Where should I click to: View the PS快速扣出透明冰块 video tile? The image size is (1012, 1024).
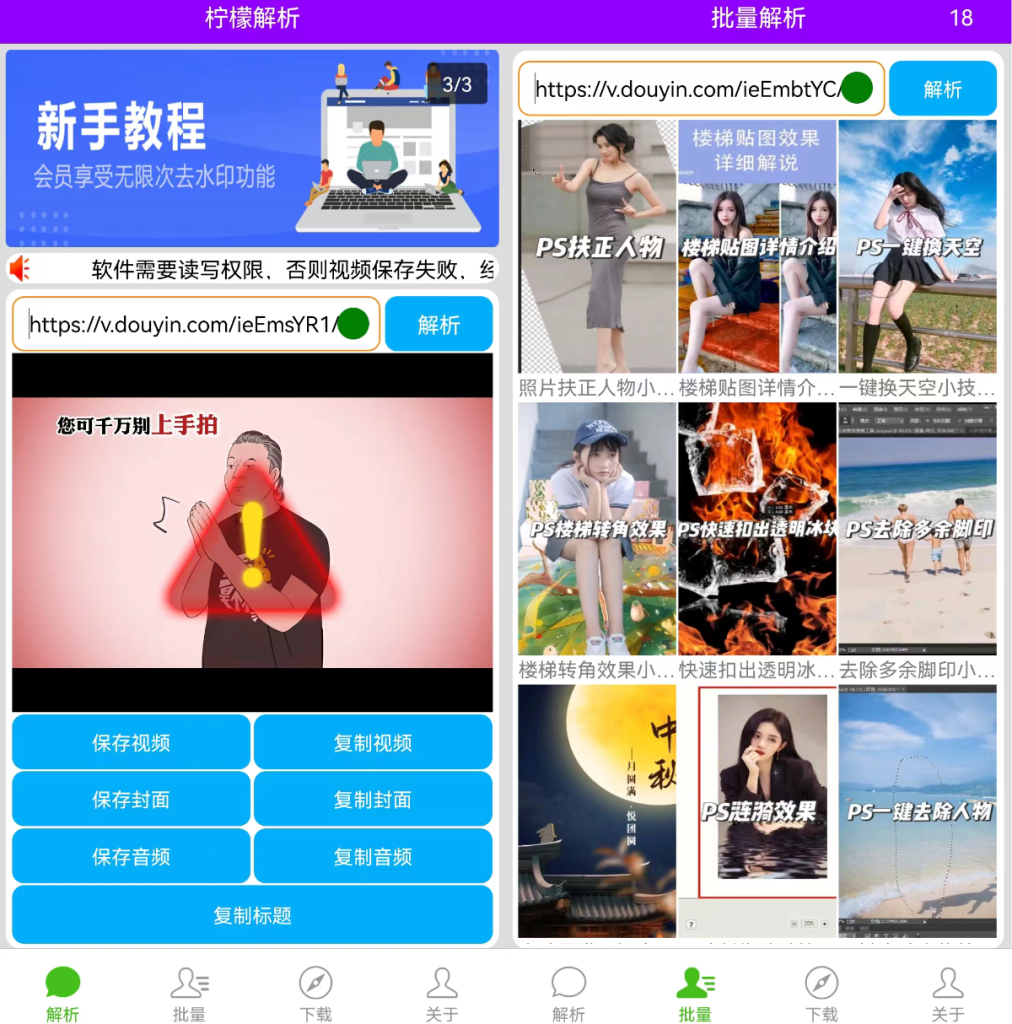pos(757,528)
